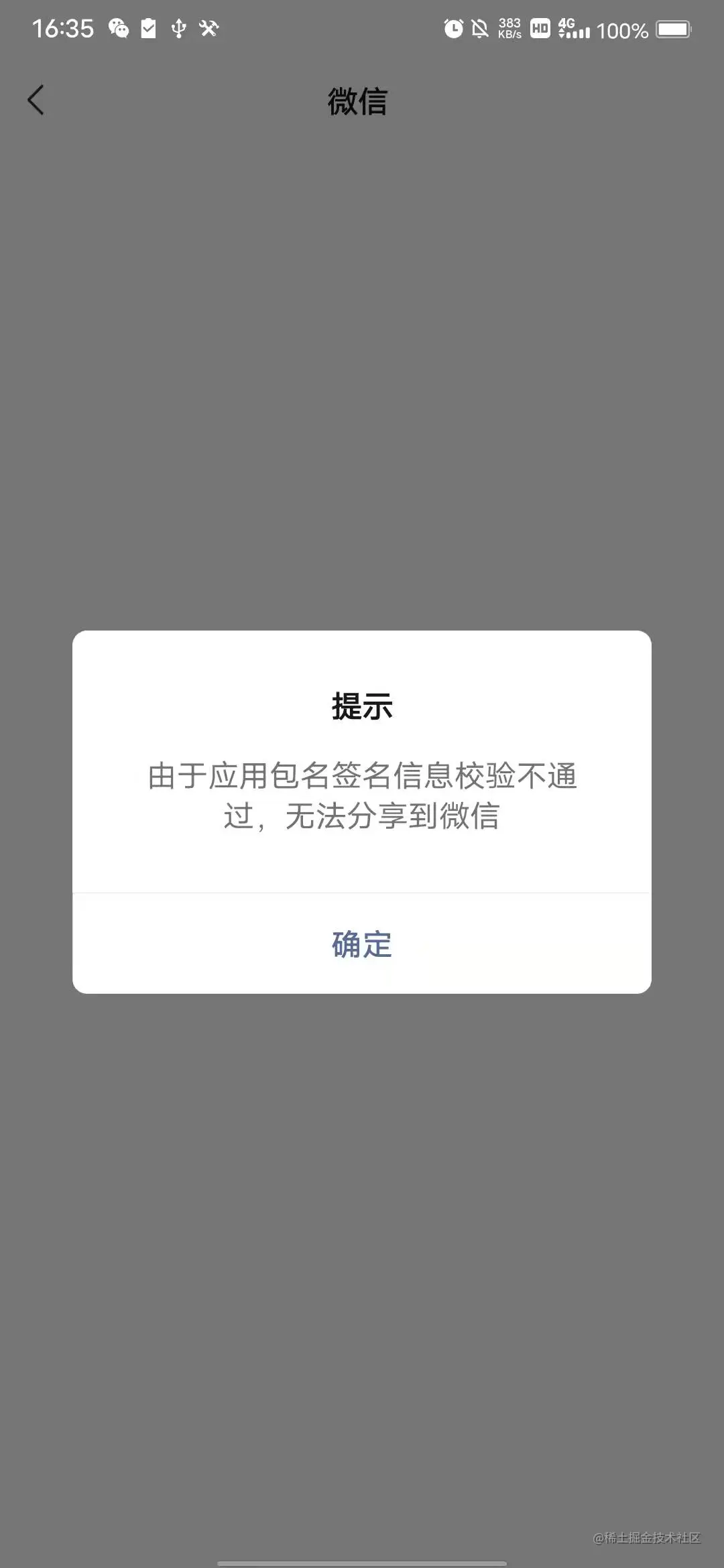Tap the 微信 title at top of screen

(x=357, y=102)
